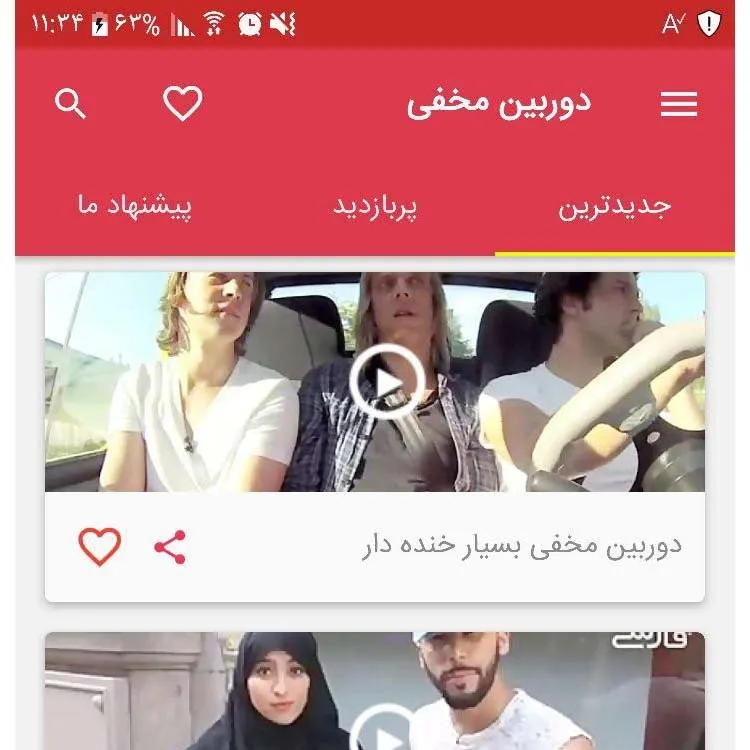Open the search icon in the app bar
750x750 pixels.
(x=71, y=103)
